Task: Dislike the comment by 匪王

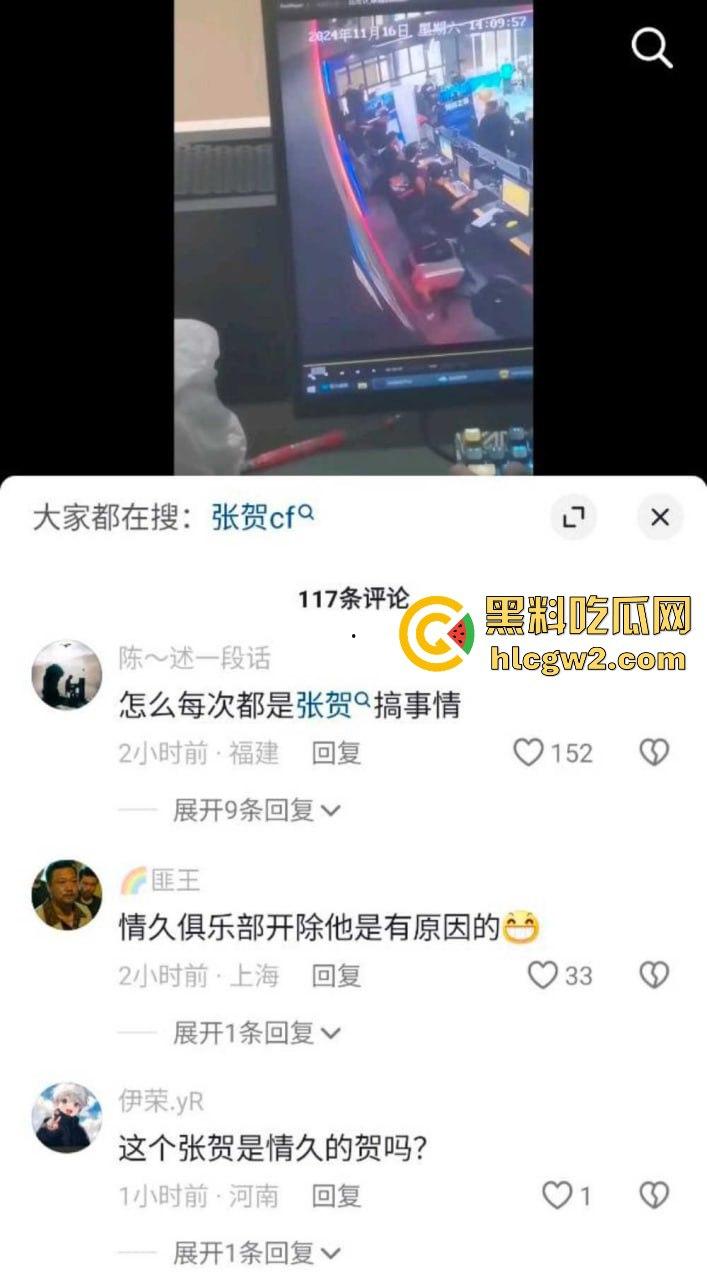Action: pos(653,975)
